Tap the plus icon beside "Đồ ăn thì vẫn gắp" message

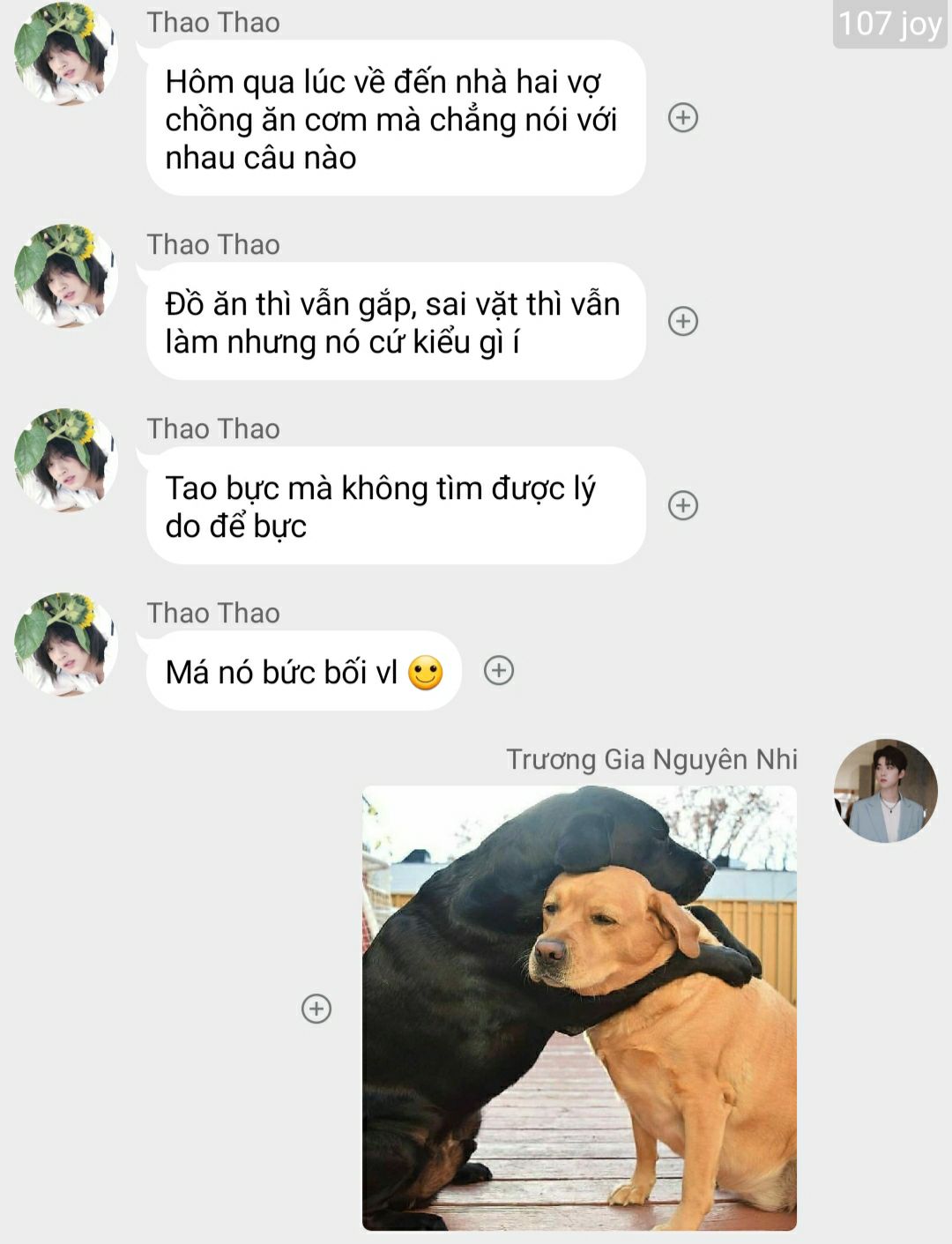pos(683,321)
